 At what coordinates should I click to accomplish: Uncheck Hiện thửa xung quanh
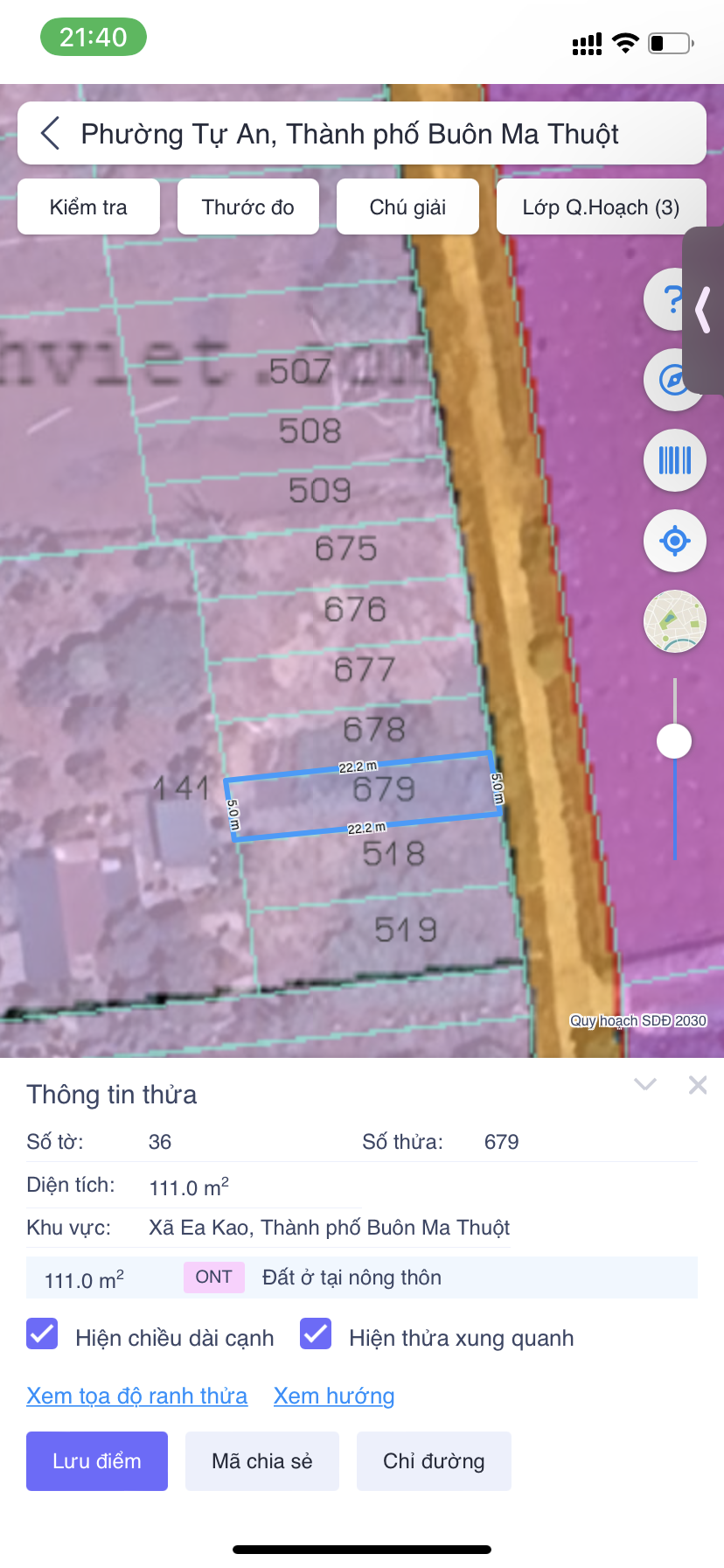316,1334
